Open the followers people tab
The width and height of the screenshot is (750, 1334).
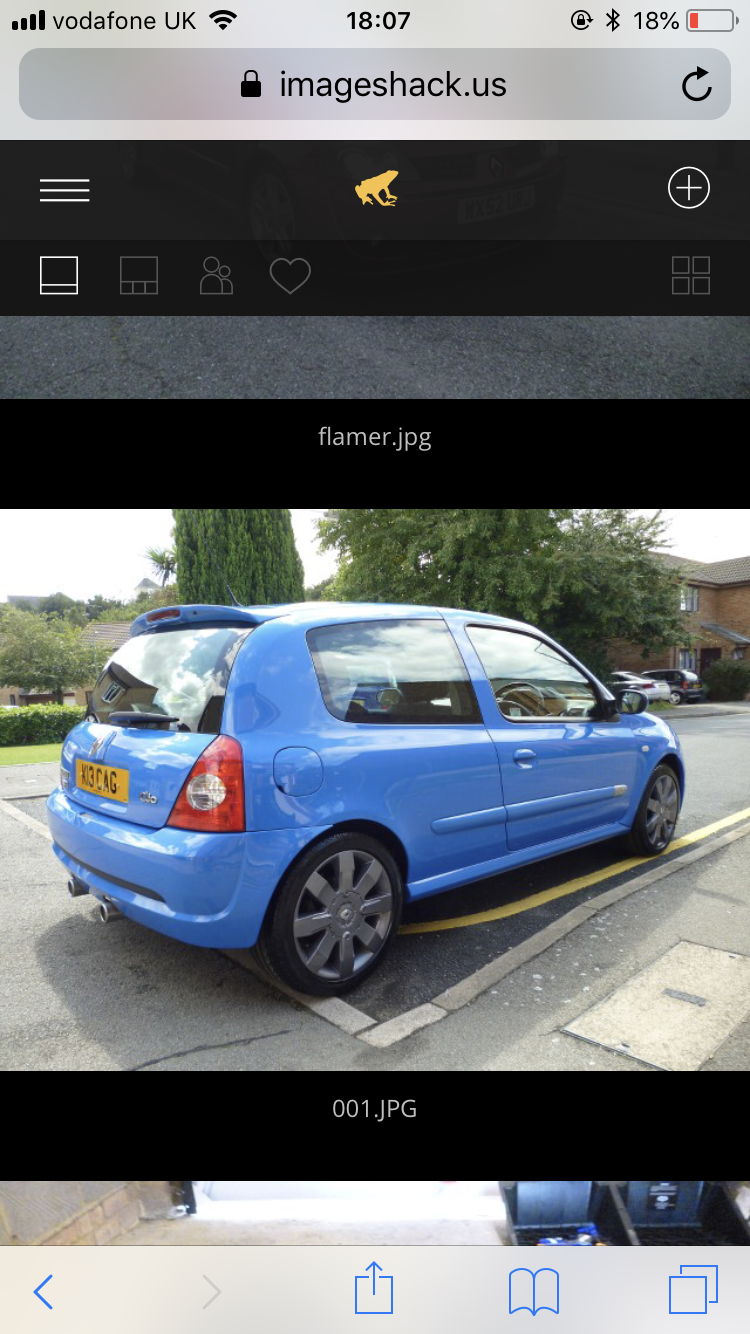click(216, 275)
